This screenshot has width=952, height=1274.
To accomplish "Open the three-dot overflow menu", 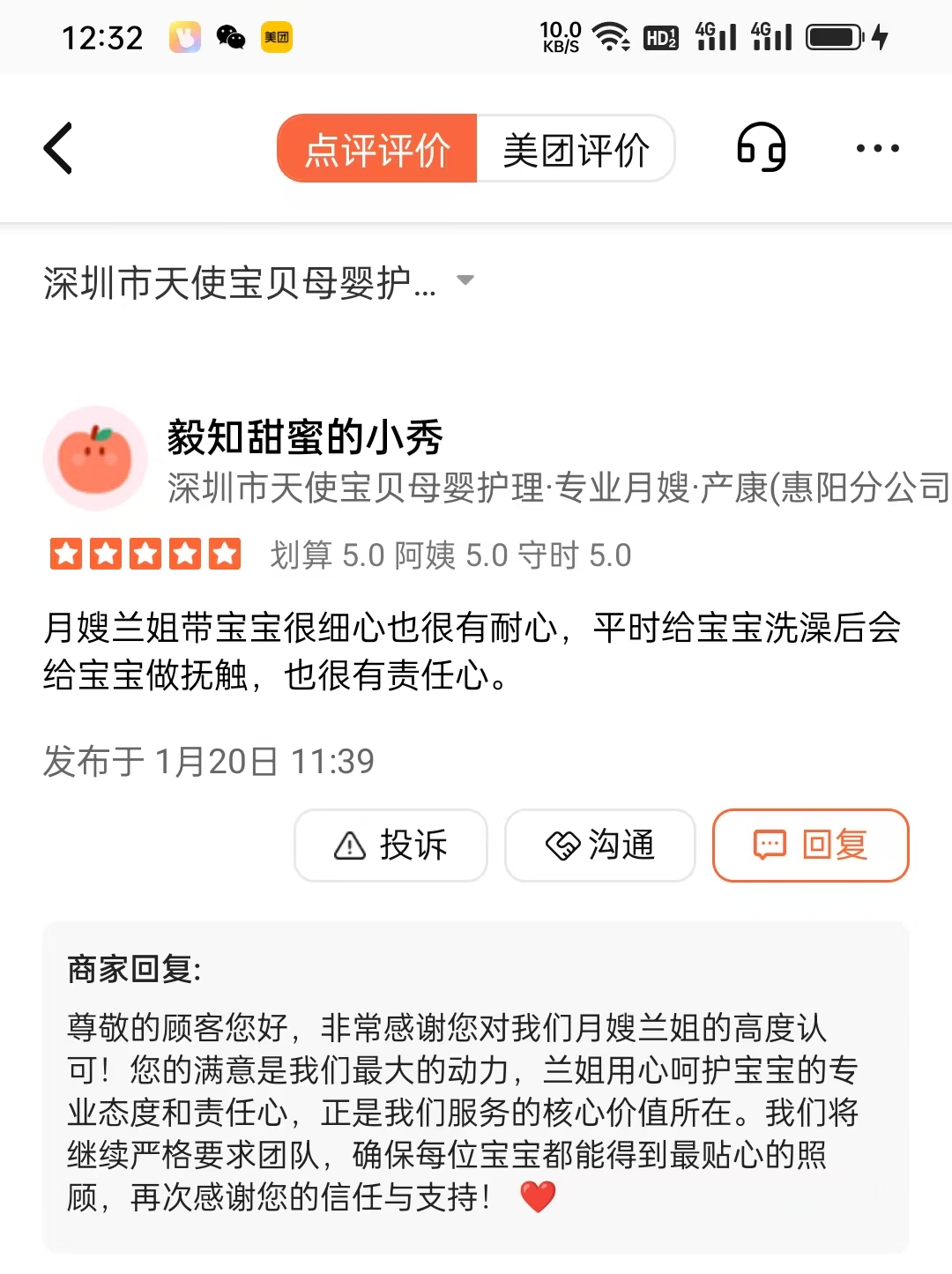I will click(877, 148).
